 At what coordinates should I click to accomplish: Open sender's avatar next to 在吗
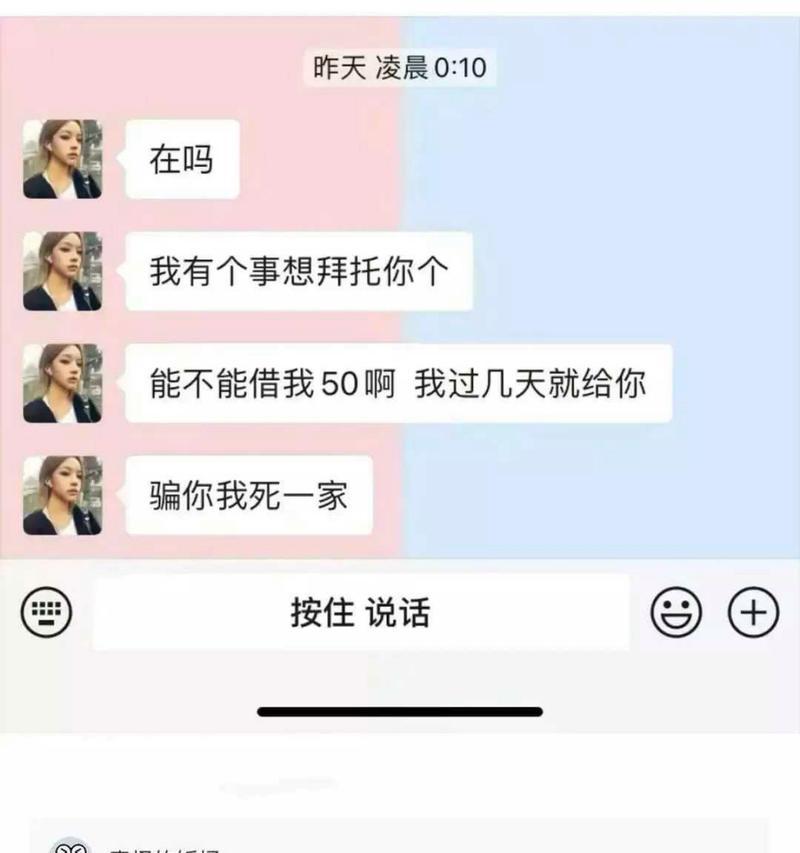click(62, 159)
